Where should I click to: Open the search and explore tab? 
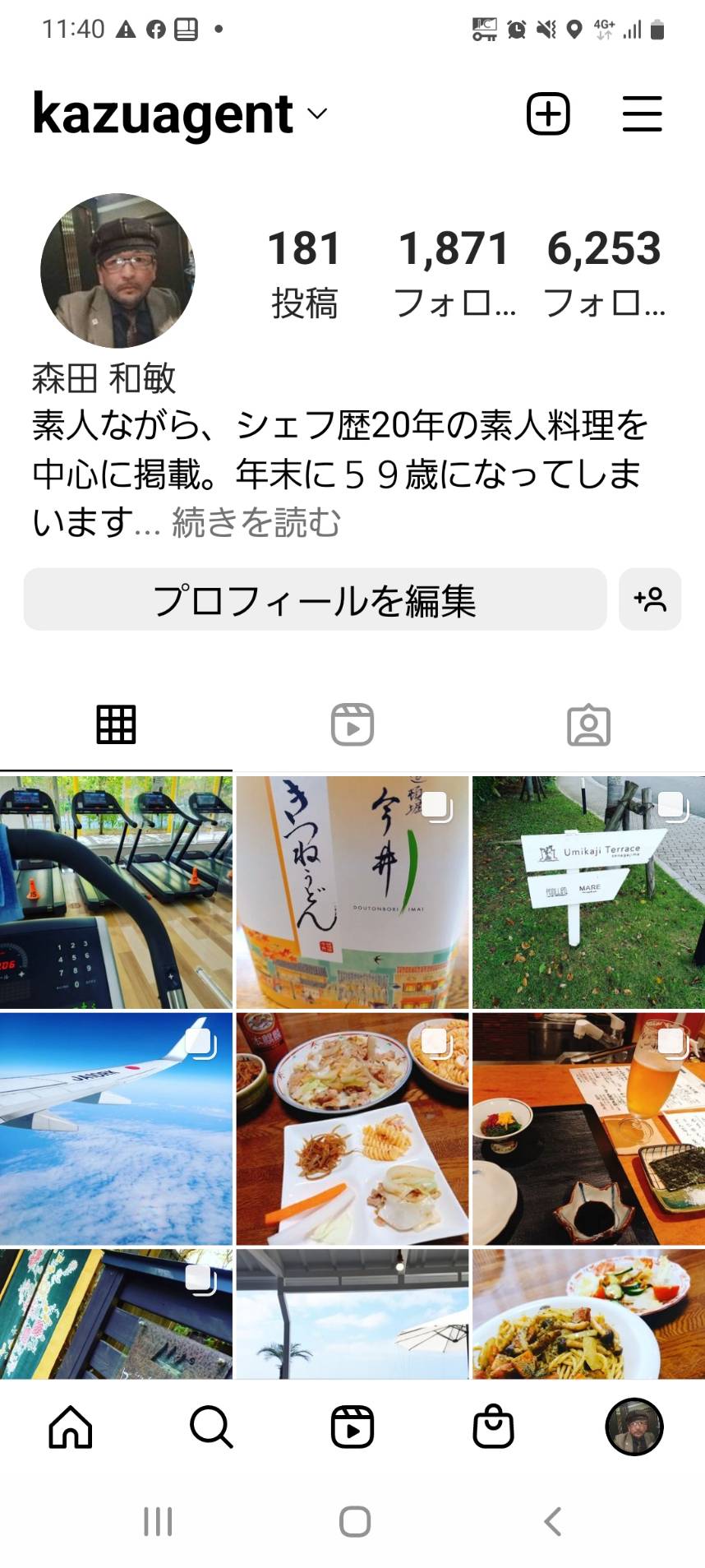tap(211, 1427)
